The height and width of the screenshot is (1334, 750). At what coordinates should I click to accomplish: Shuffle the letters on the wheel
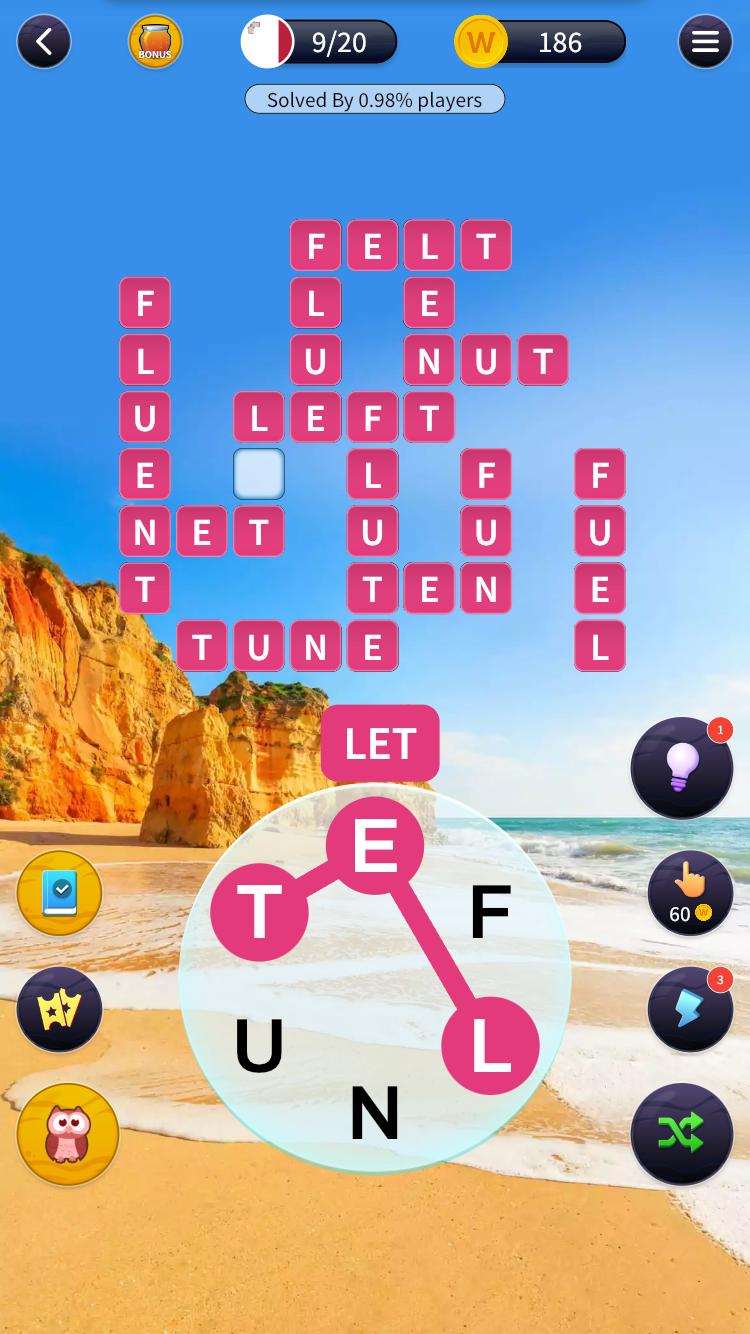pyautogui.click(x=682, y=1134)
